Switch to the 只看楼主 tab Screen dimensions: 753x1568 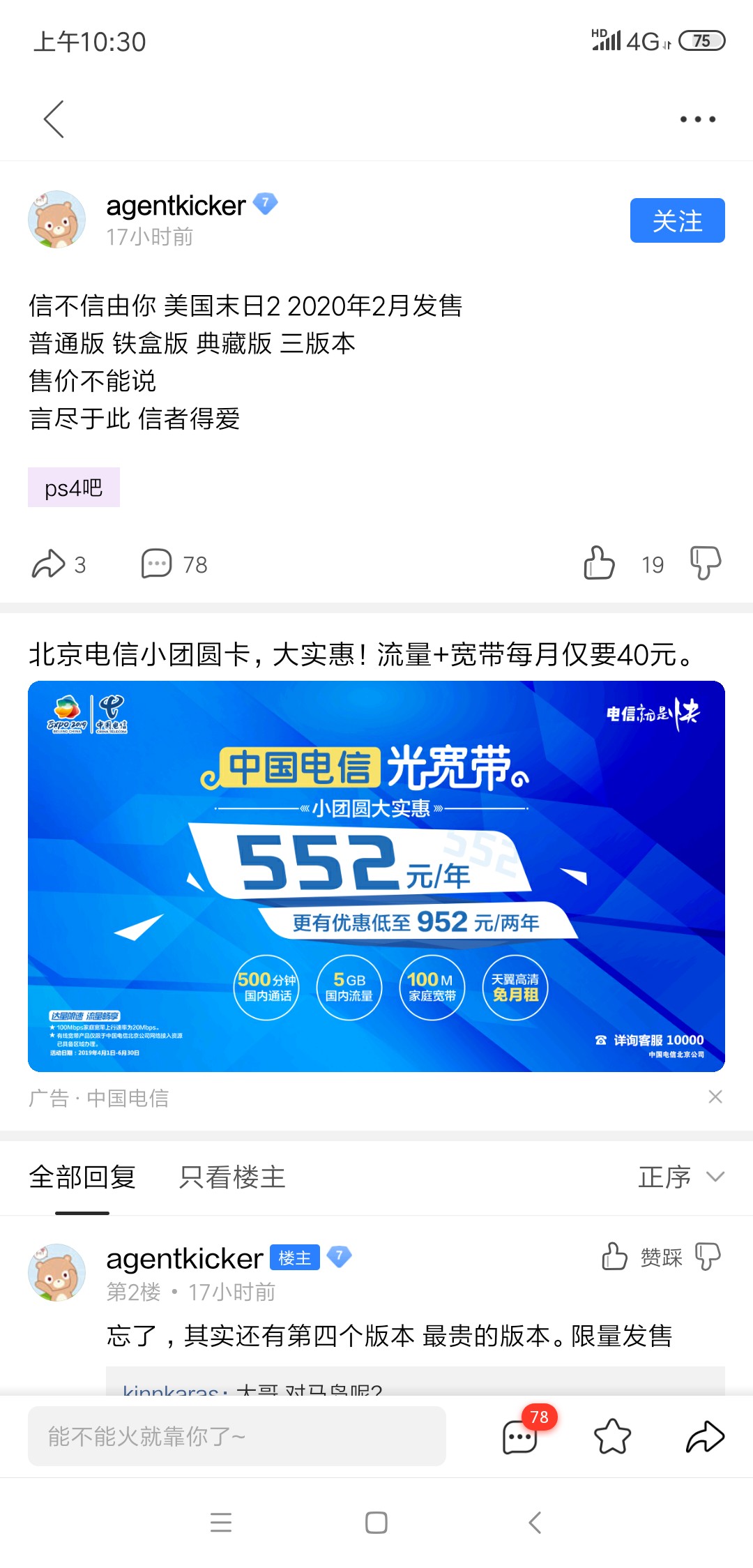pyautogui.click(x=232, y=1177)
